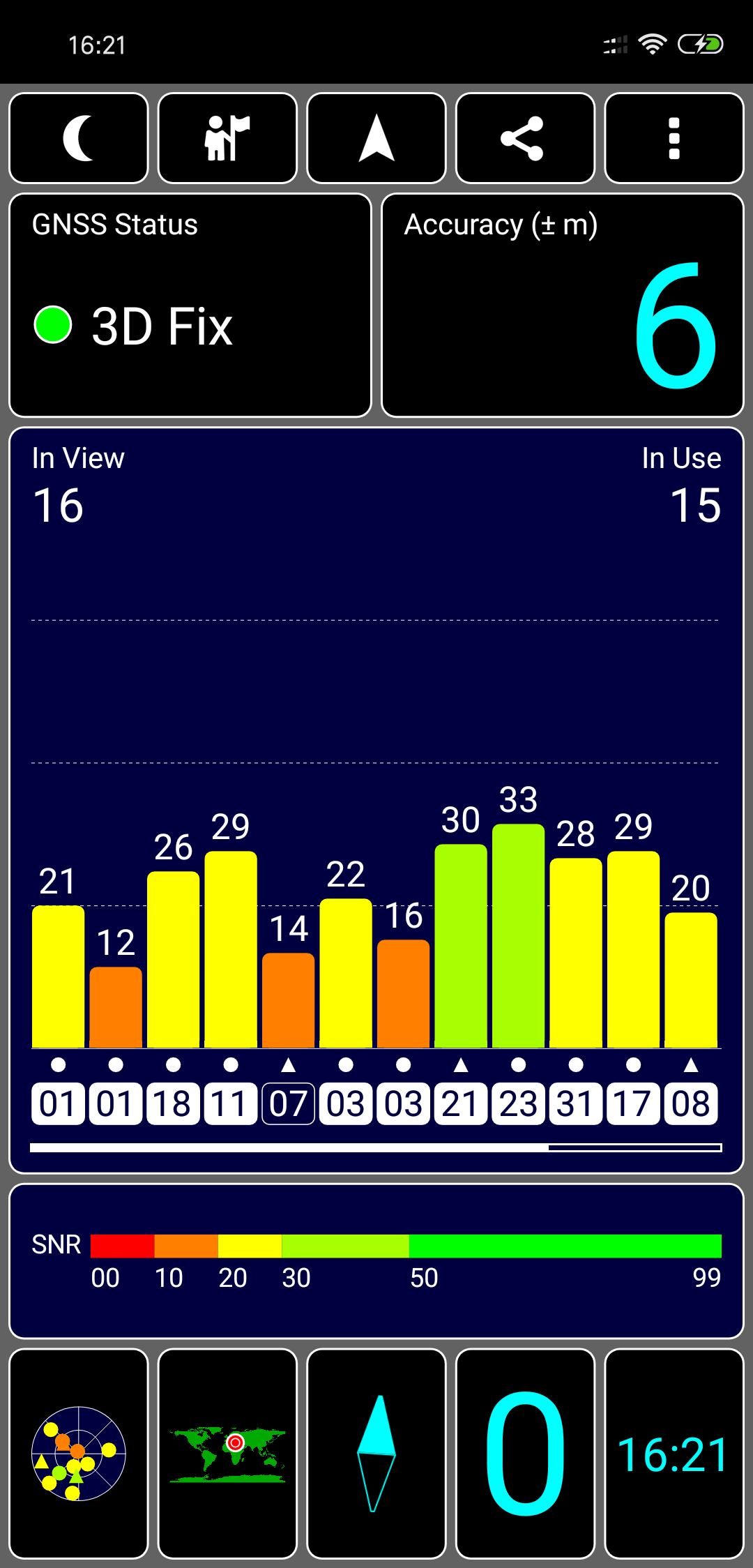This screenshot has height=1568, width=753.
Task: Open the world map location tile
Action: pyautogui.click(x=227, y=1454)
